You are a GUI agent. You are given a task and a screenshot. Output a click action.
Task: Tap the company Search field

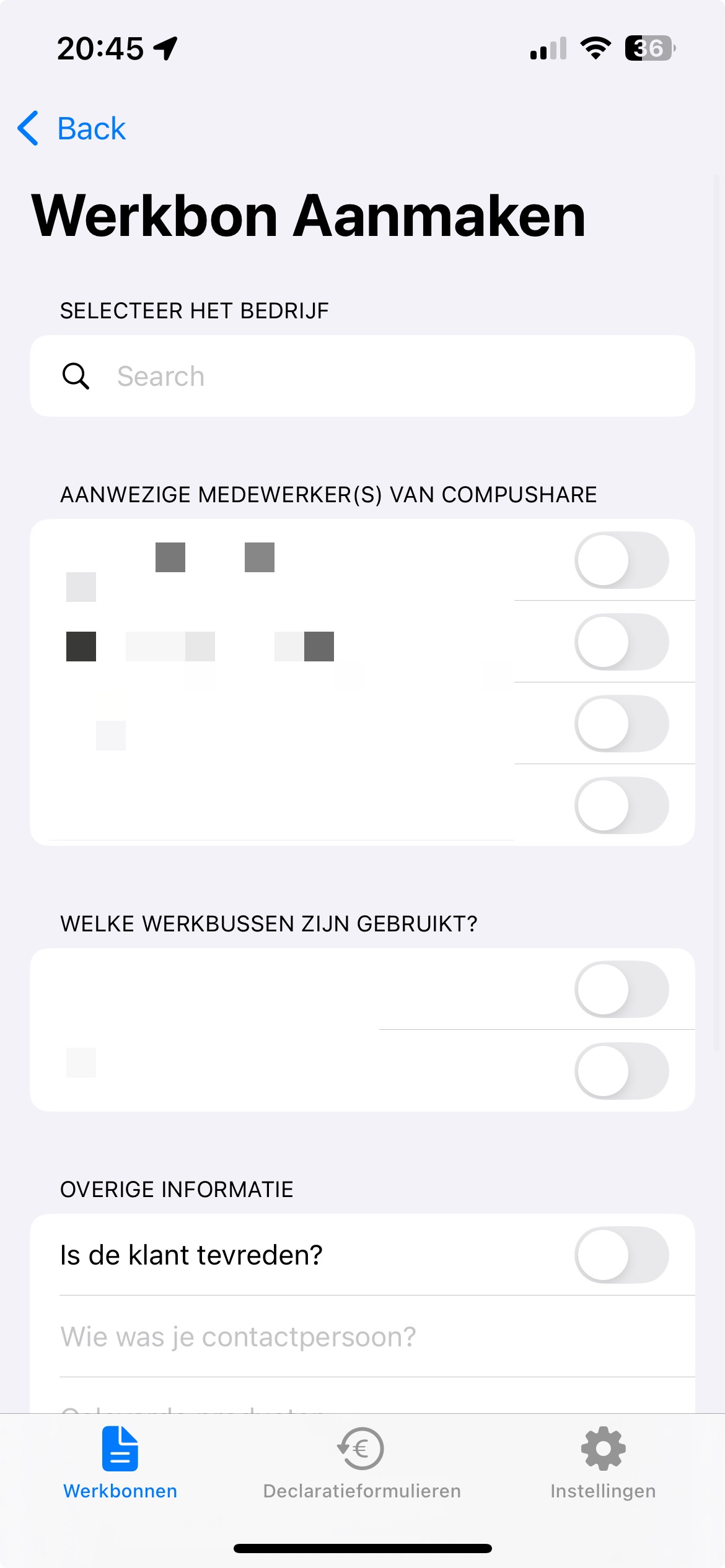(x=372, y=377)
